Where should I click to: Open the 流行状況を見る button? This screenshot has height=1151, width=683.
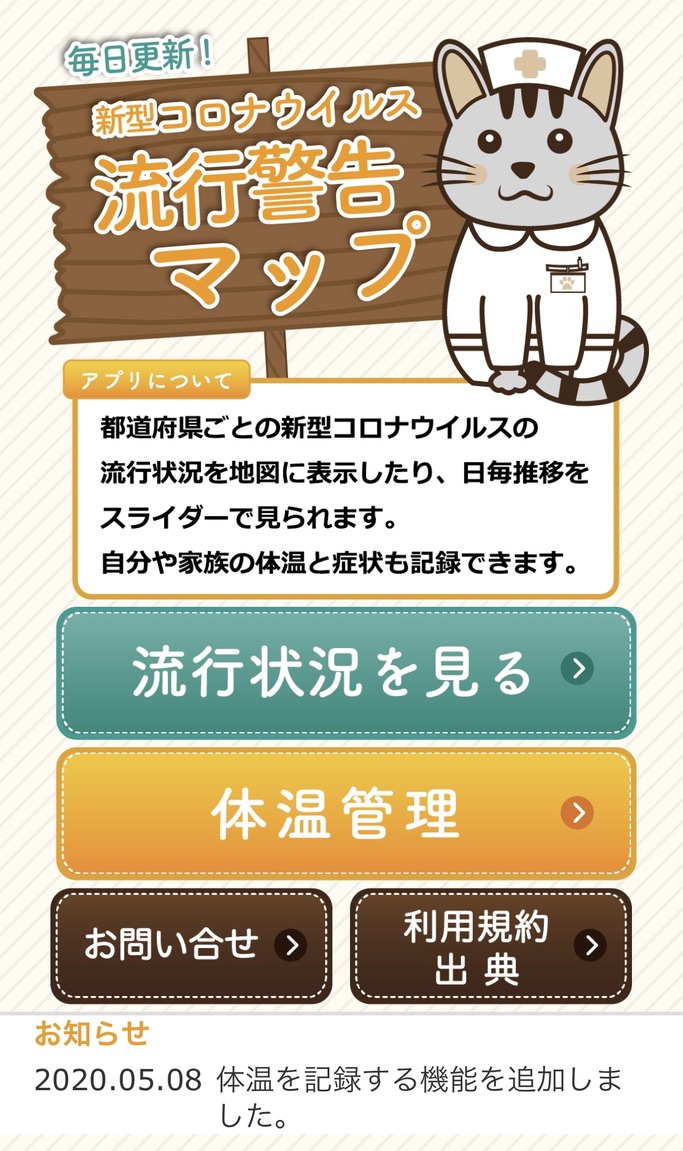[345, 672]
